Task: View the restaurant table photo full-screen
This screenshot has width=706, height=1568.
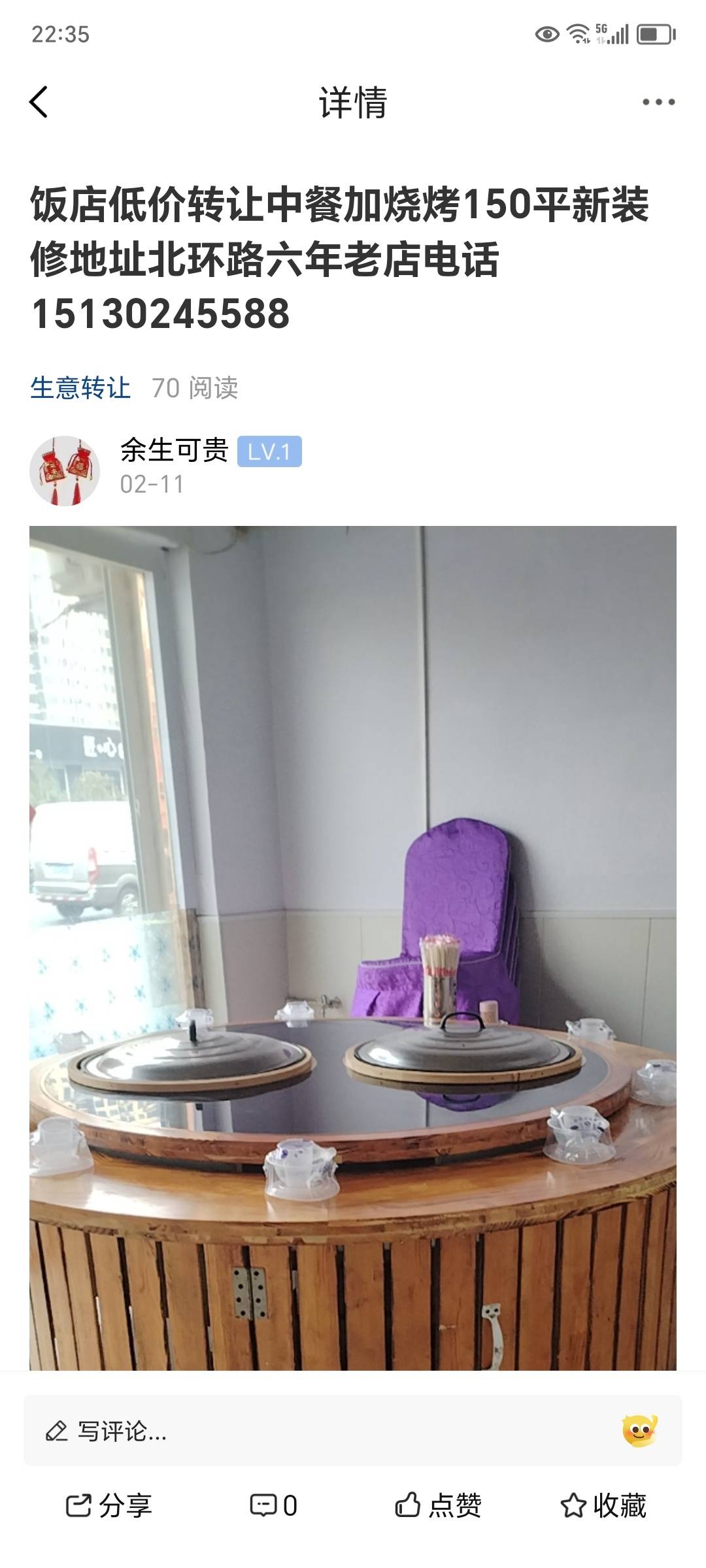Action: click(353, 947)
